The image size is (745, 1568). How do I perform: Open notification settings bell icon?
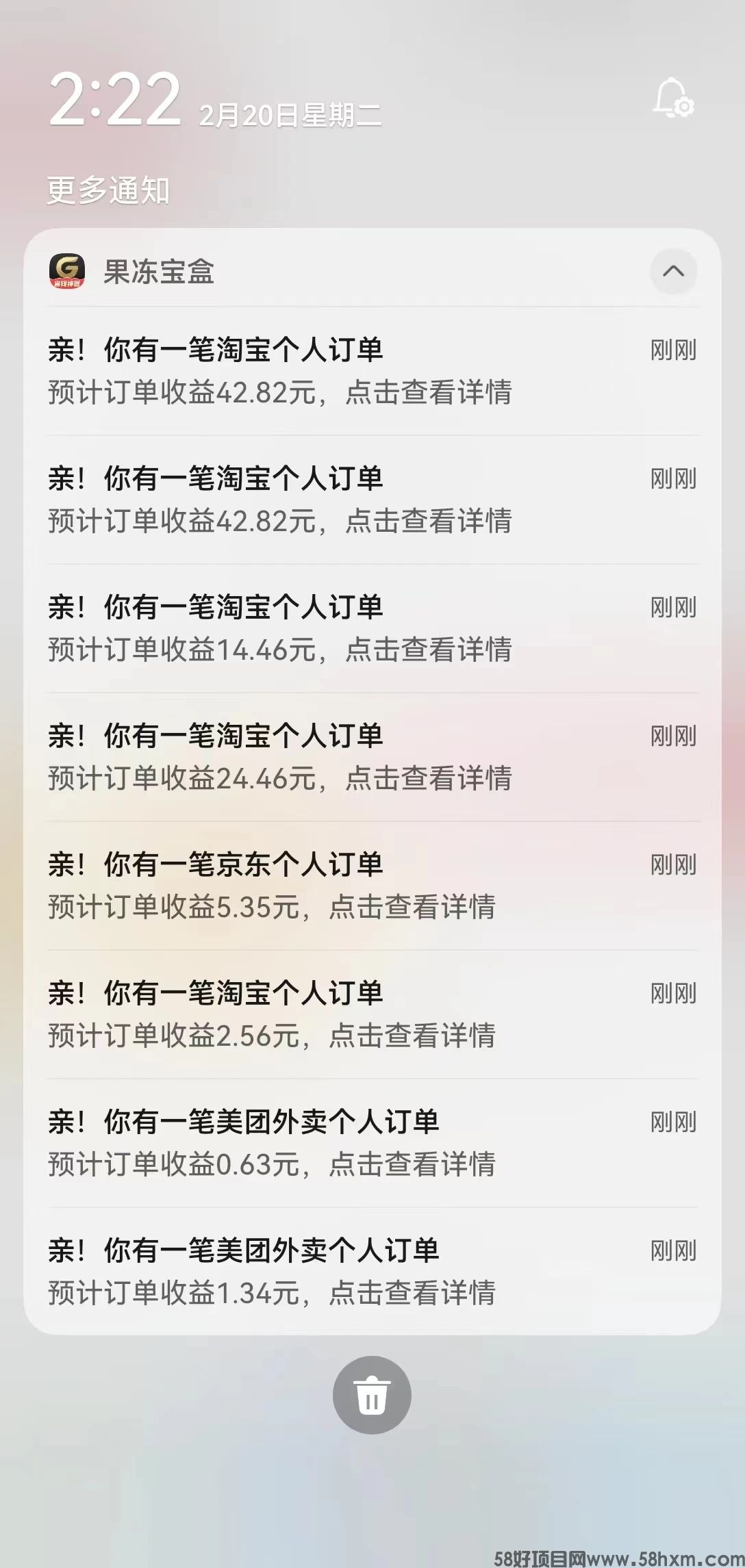point(672,99)
